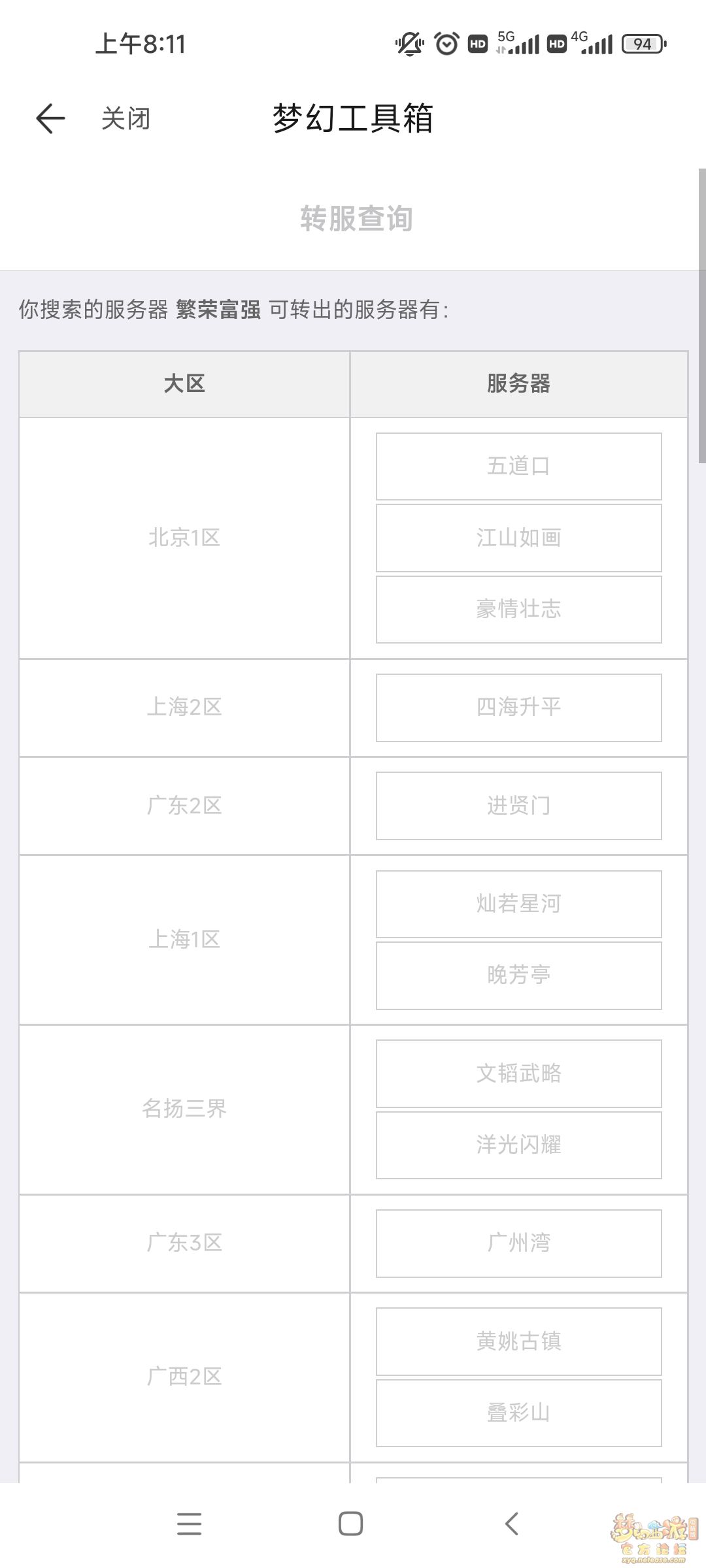This screenshot has width=706, height=1568.
Task: Tap the 进贤门 server button
Action: (518, 806)
